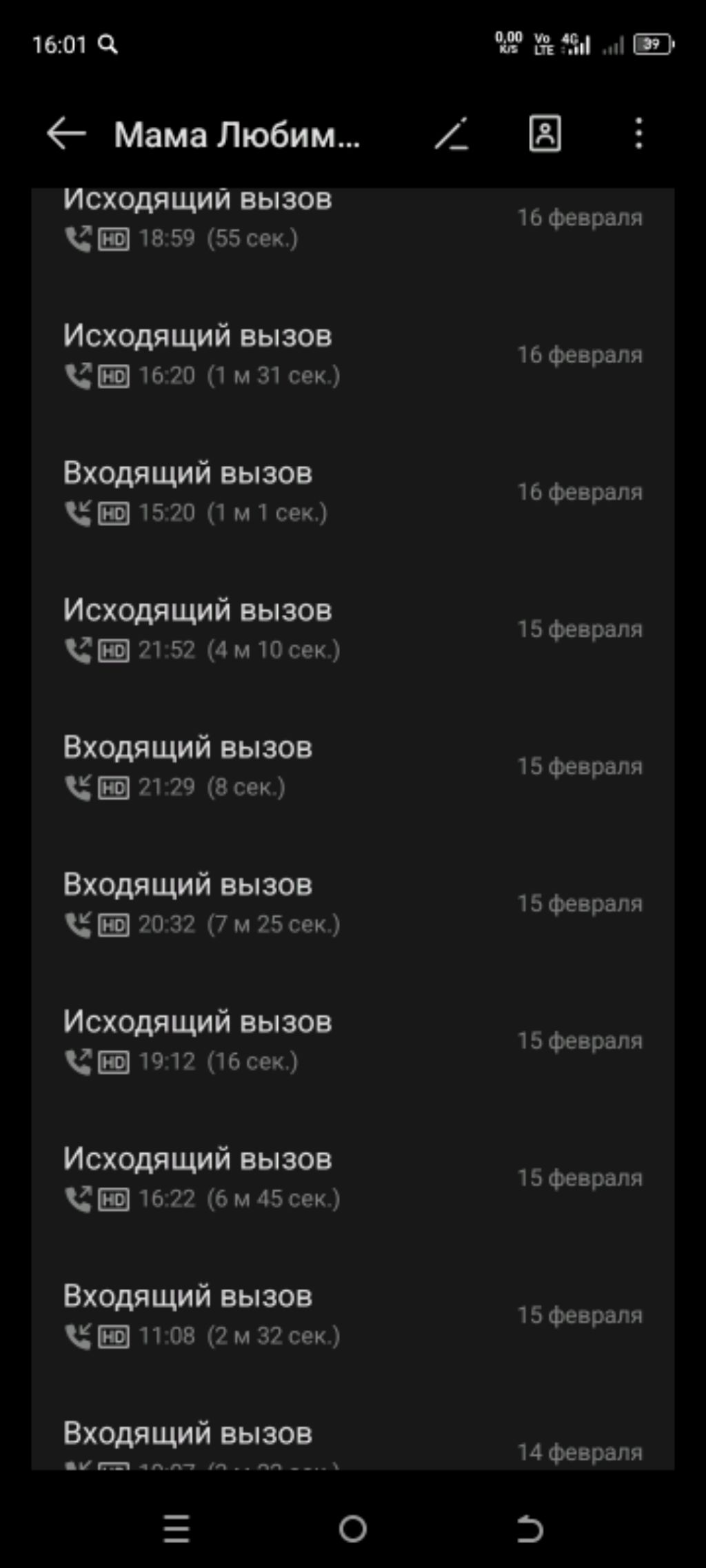Open the three-dot overflow menu
Image resolution: width=706 pixels, height=1568 pixels.
point(638,133)
